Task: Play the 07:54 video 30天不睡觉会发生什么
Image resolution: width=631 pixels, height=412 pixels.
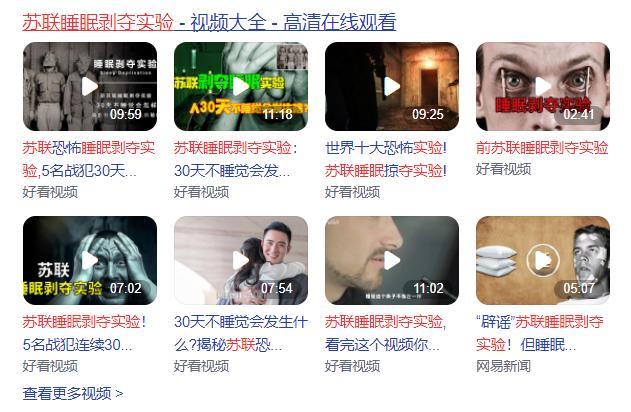Action: pos(240,261)
